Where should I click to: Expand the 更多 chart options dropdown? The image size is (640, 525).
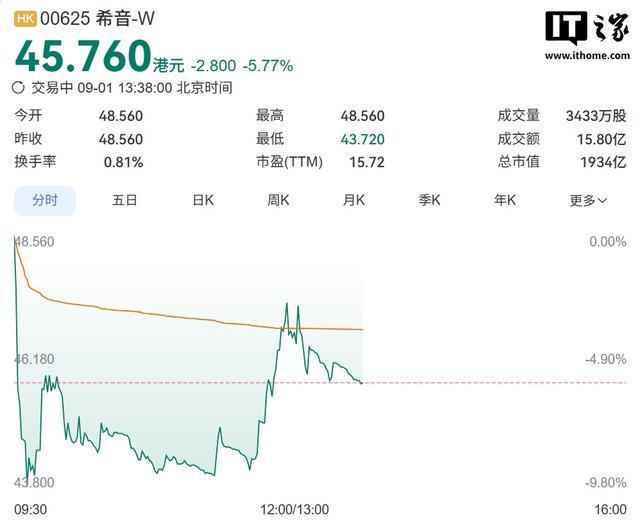588,201
